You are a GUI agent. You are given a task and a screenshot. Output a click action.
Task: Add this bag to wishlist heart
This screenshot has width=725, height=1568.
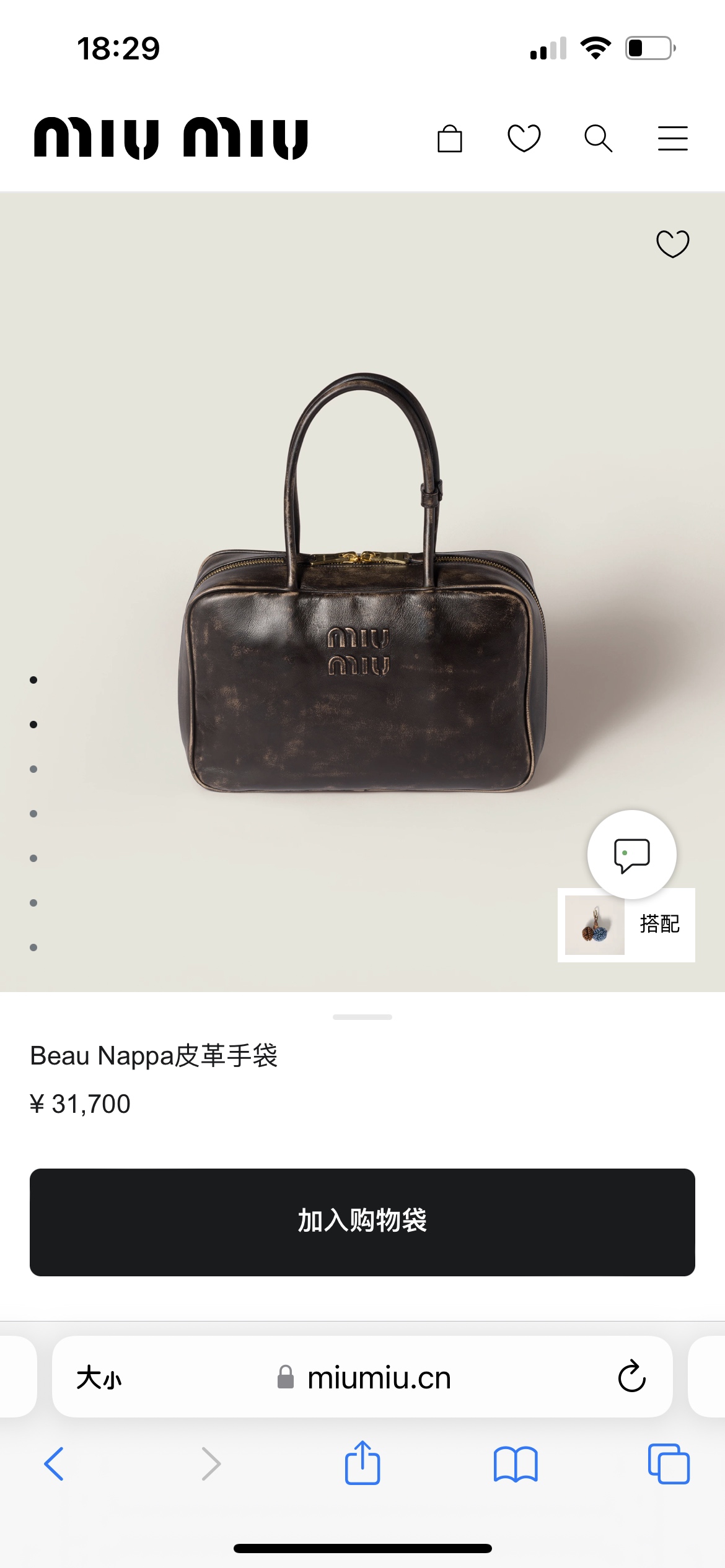click(673, 243)
